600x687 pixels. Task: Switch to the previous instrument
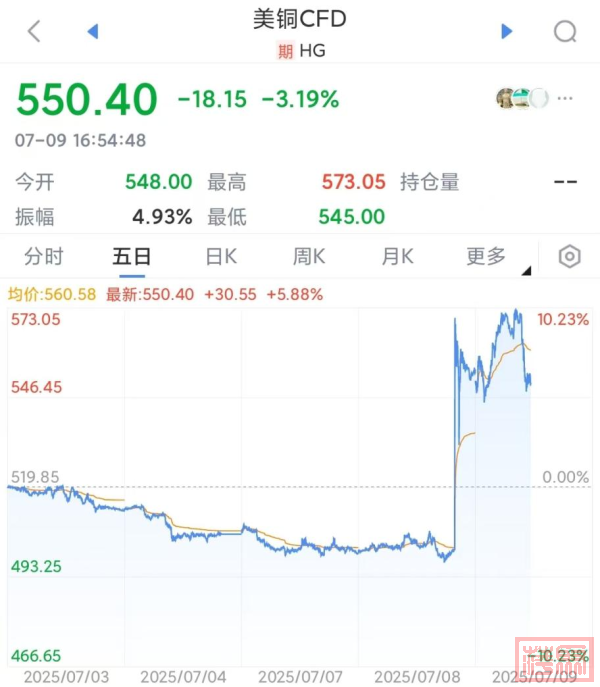pyautogui.click(x=93, y=32)
